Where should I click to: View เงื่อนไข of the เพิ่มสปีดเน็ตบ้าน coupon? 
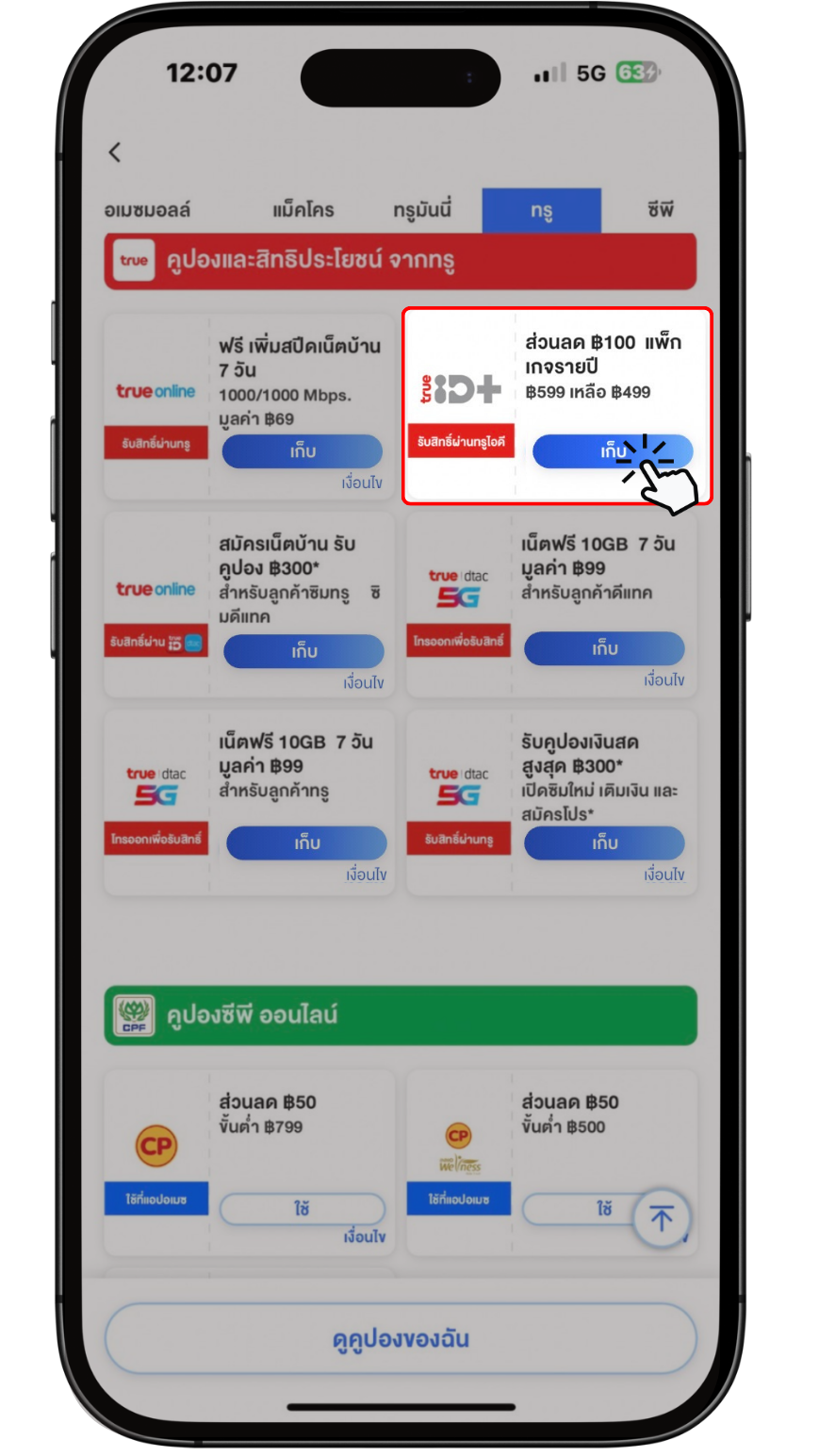[362, 483]
